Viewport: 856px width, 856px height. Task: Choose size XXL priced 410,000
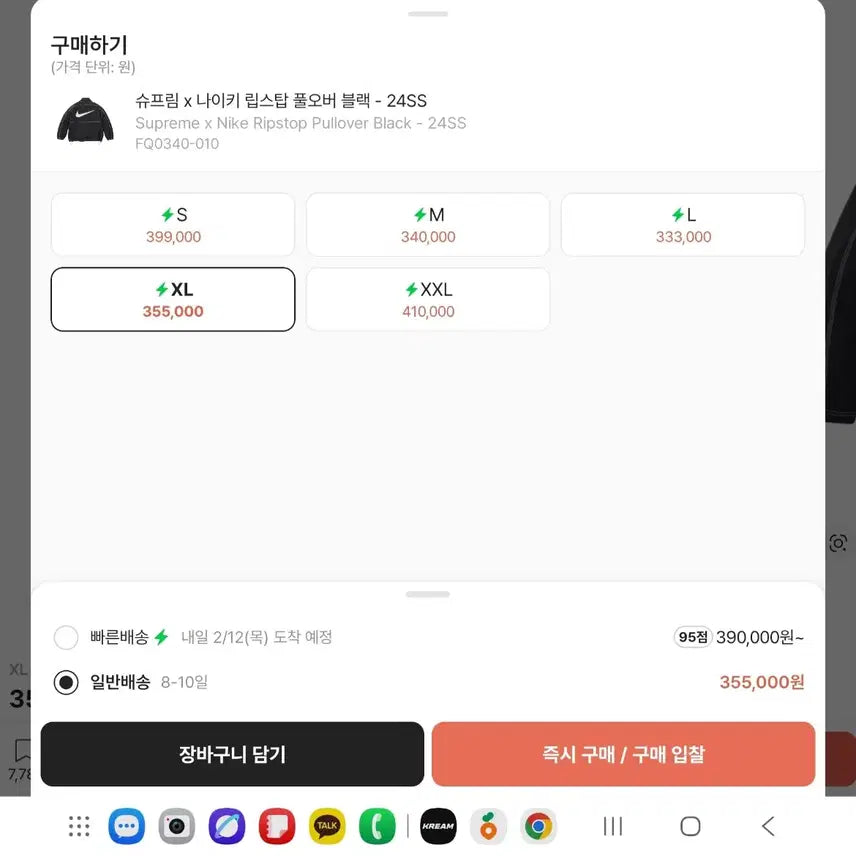[428, 299]
